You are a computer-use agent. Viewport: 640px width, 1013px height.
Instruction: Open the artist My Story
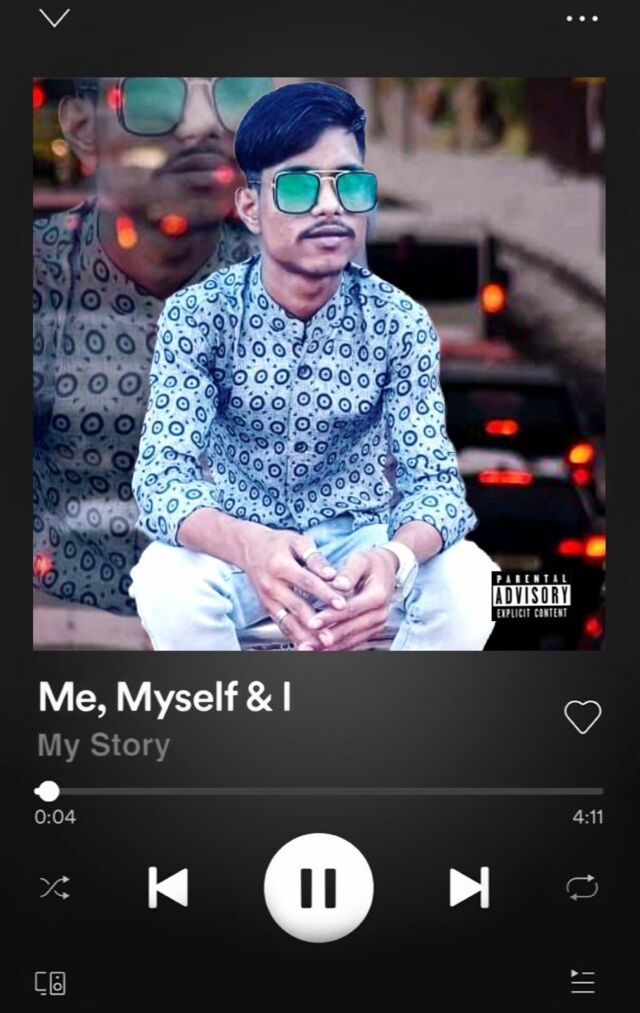[x=104, y=745]
